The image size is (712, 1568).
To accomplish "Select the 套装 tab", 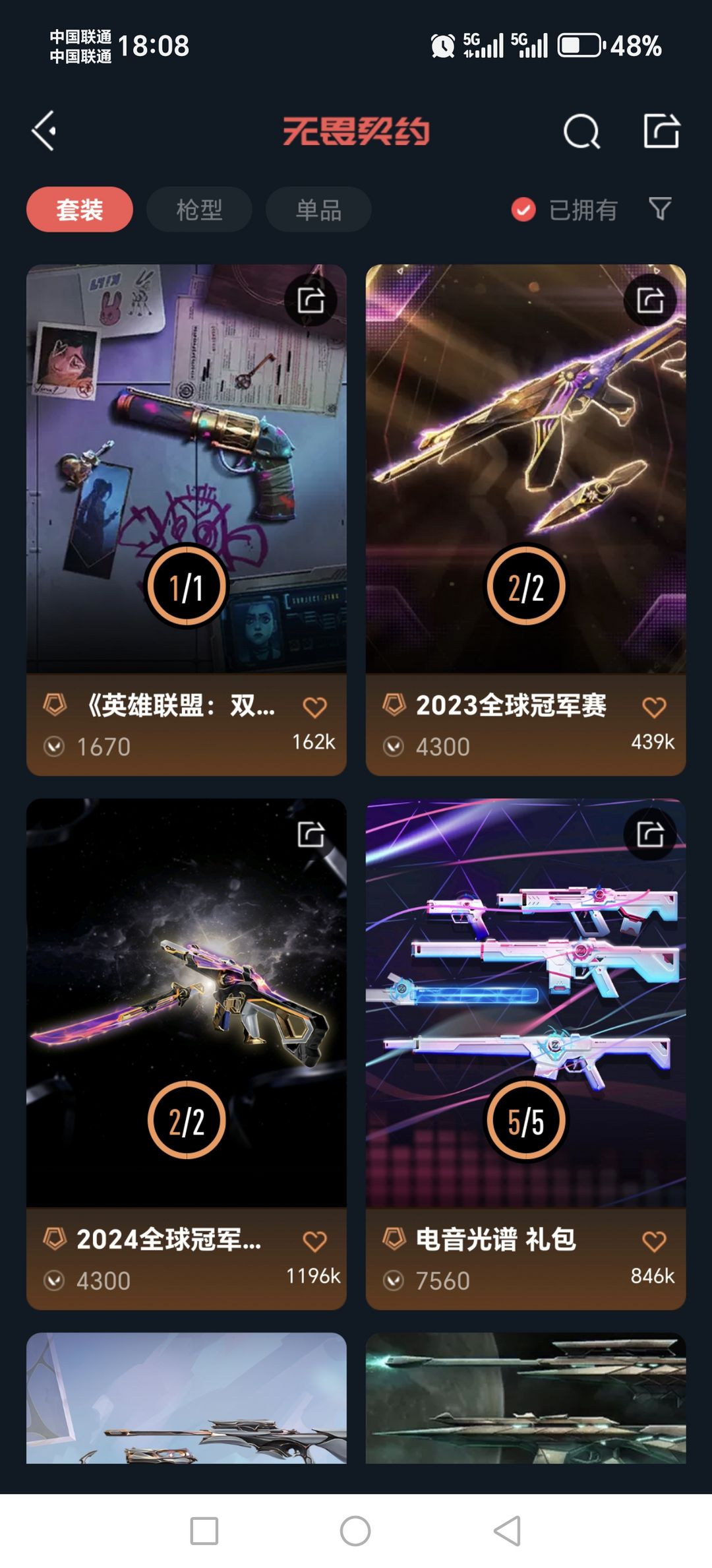I will coord(80,210).
